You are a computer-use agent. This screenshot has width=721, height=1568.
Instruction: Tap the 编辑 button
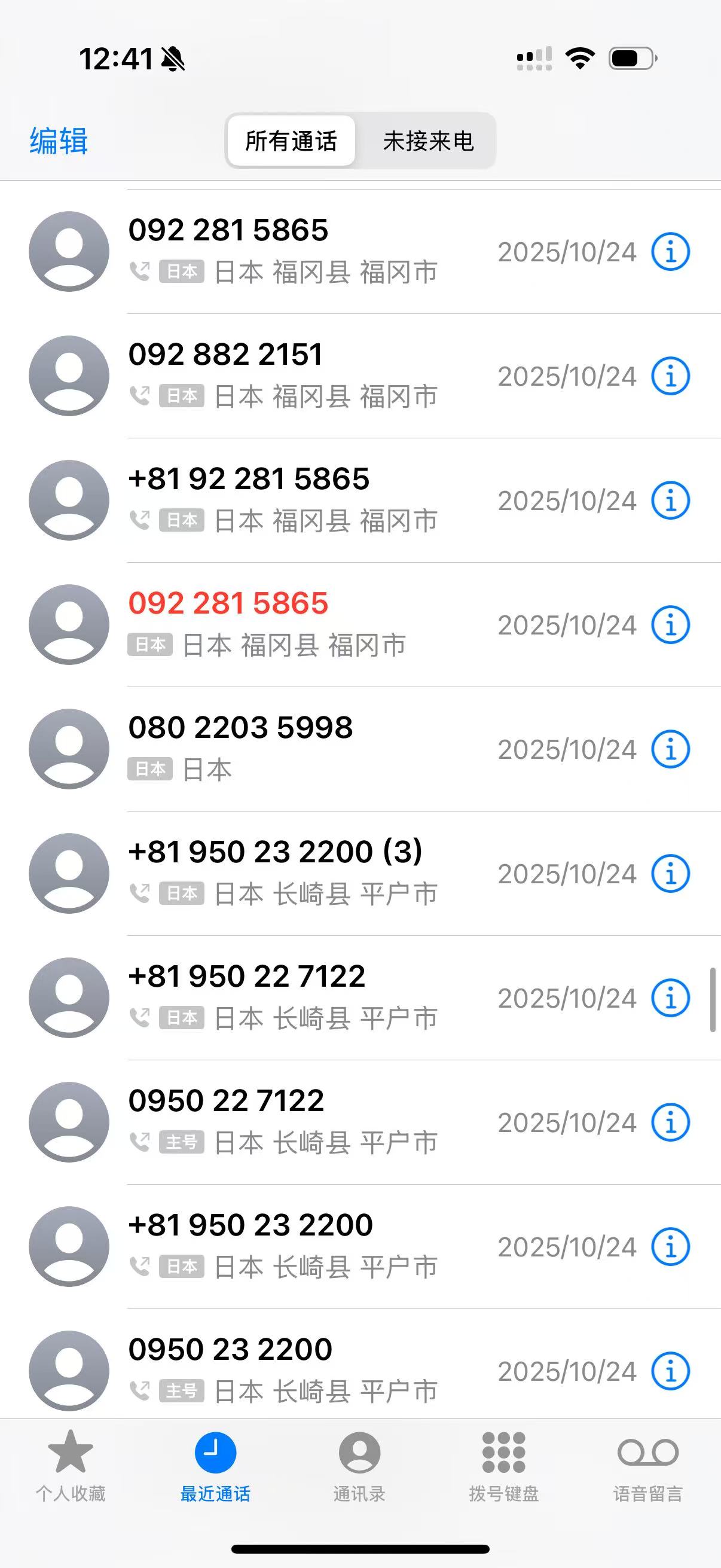59,141
